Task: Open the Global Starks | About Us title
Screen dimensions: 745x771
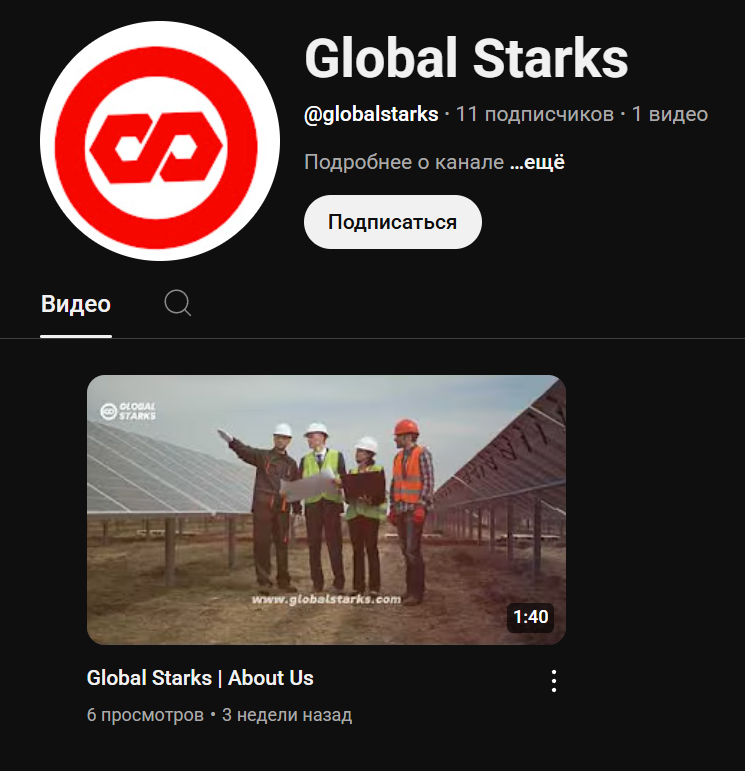Action: tap(200, 678)
